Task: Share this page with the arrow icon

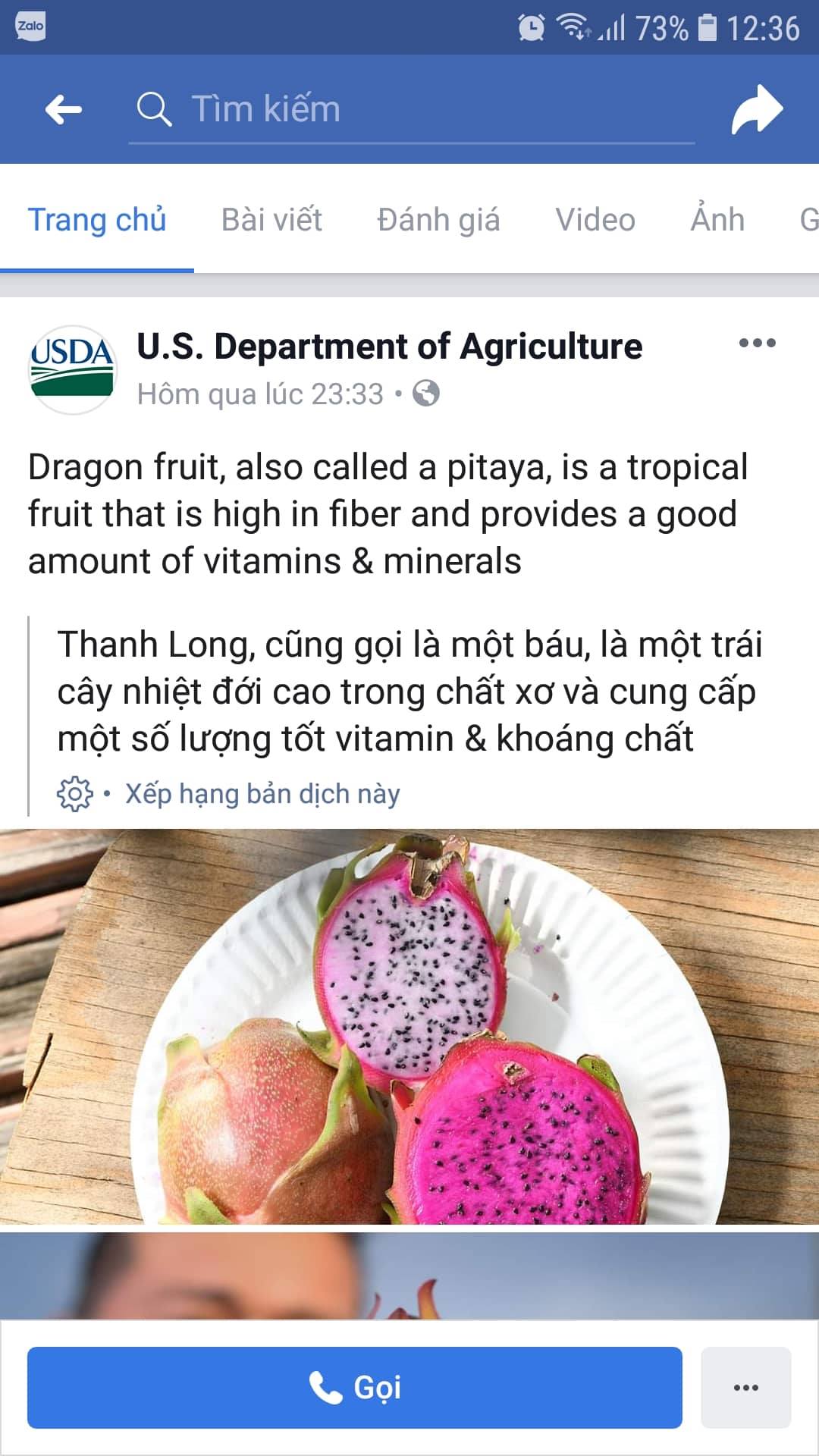Action: pos(756,110)
